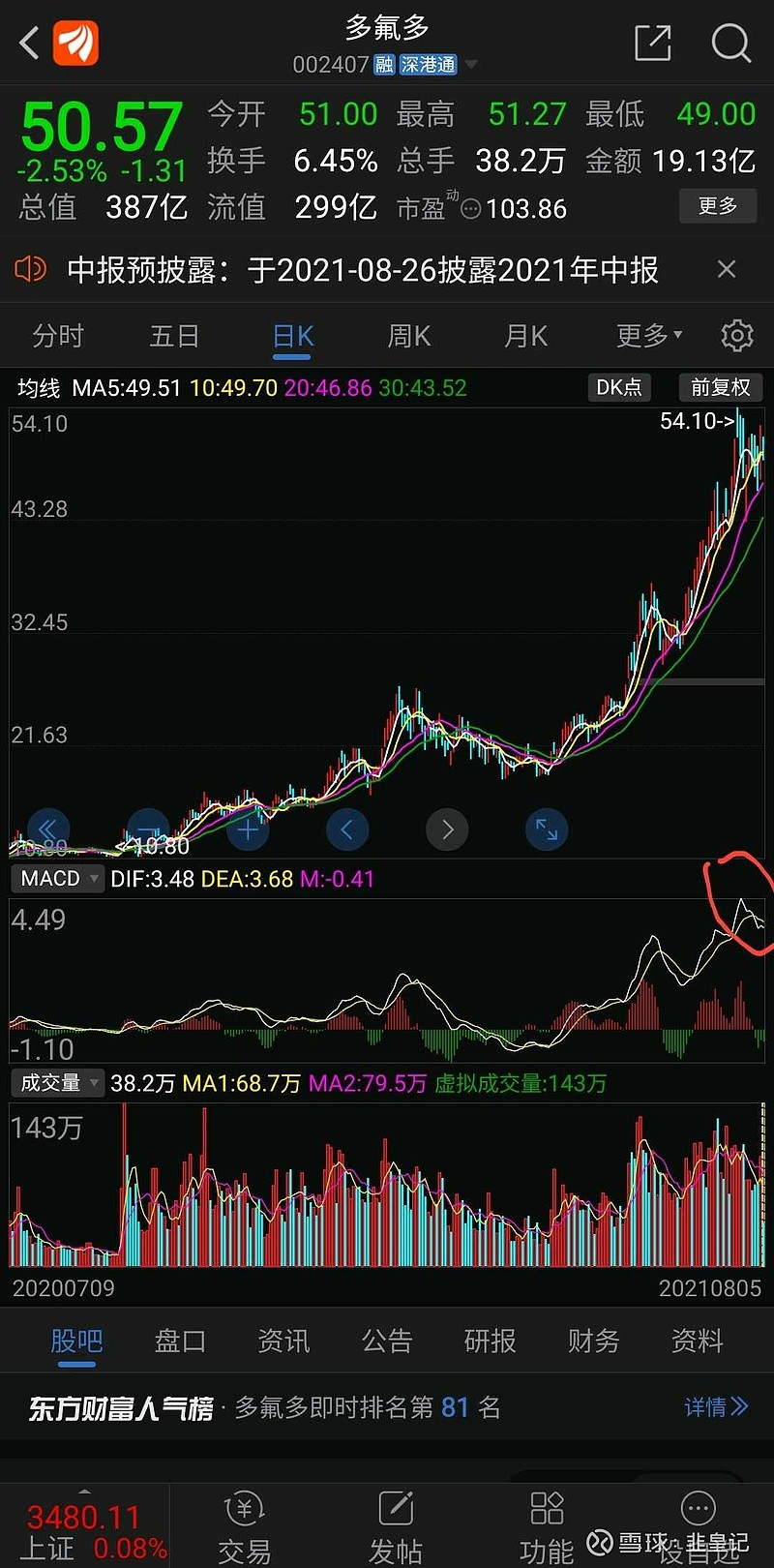Tap 更多 button beside 市盈 data
Viewport: 774px width, 1568px height.
click(x=718, y=206)
